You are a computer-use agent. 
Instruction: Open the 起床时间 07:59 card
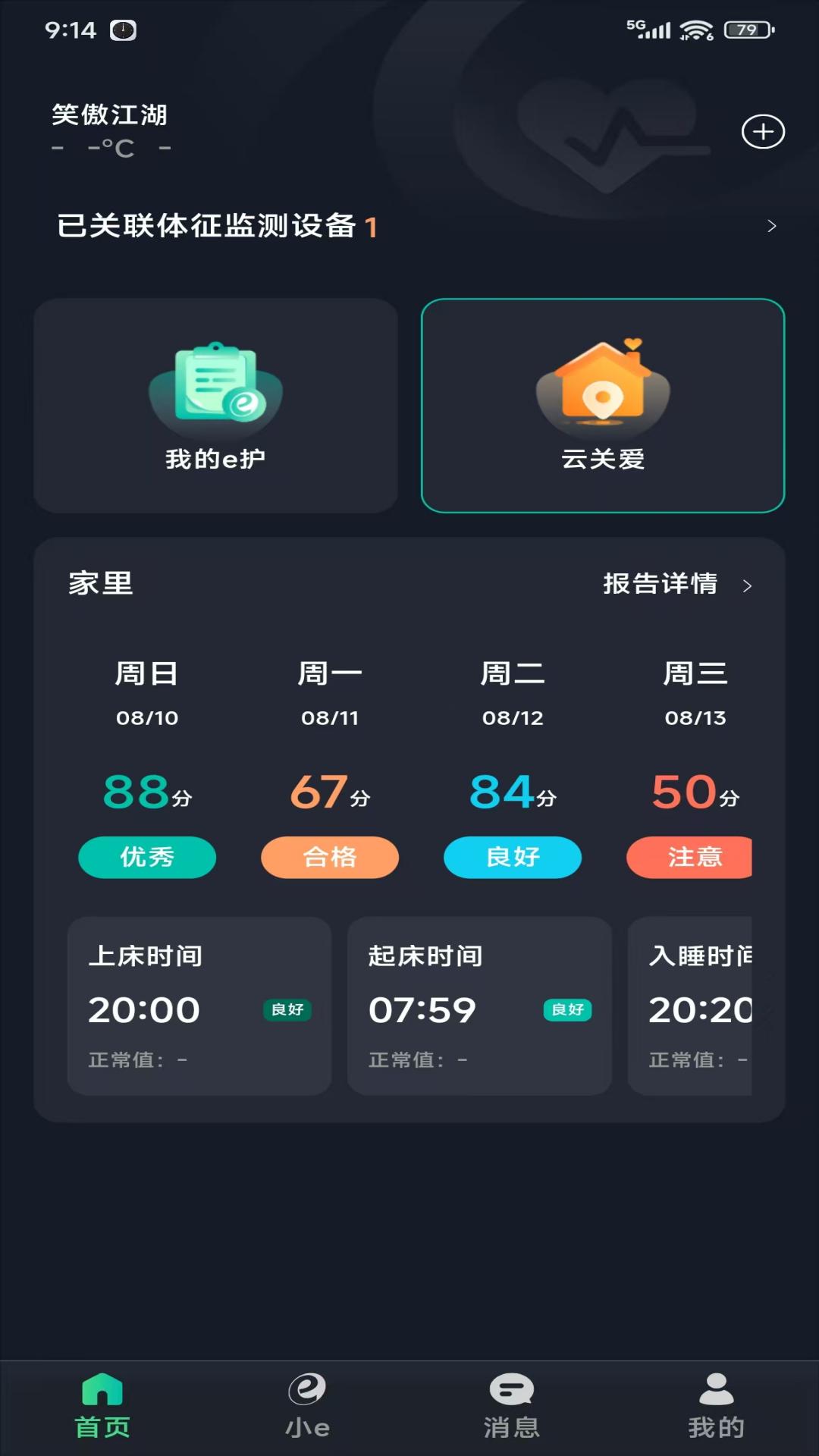coord(479,1006)
